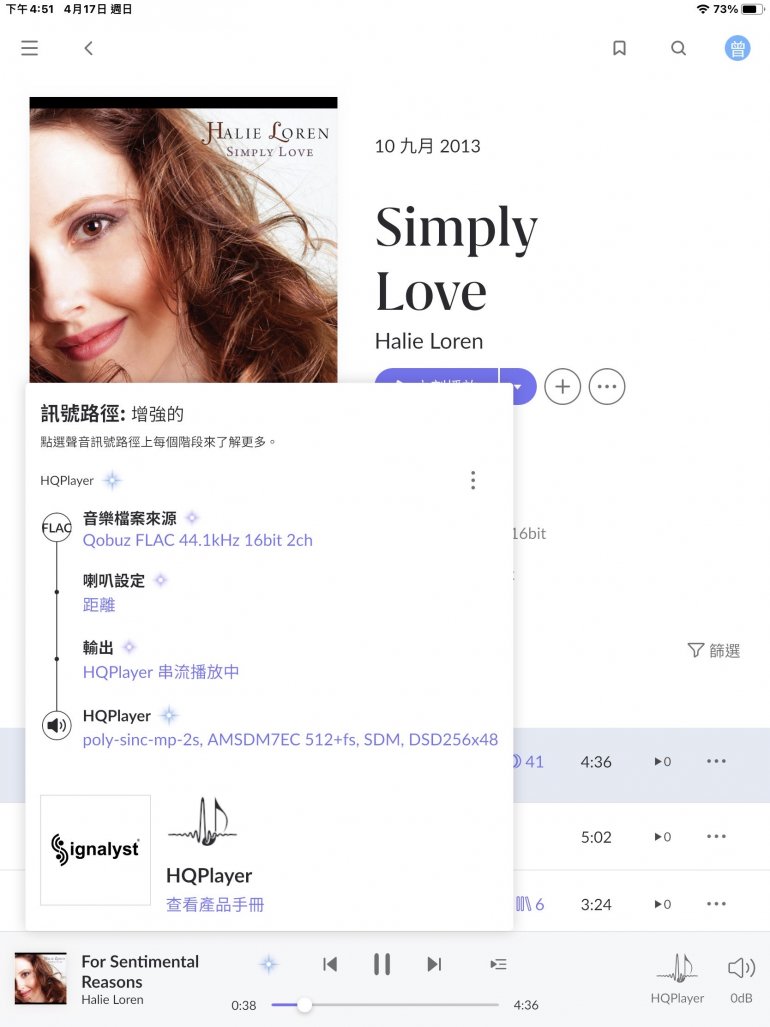Open the poly-sinc-mp-2s HQPlayer details link

click(290, 740)
